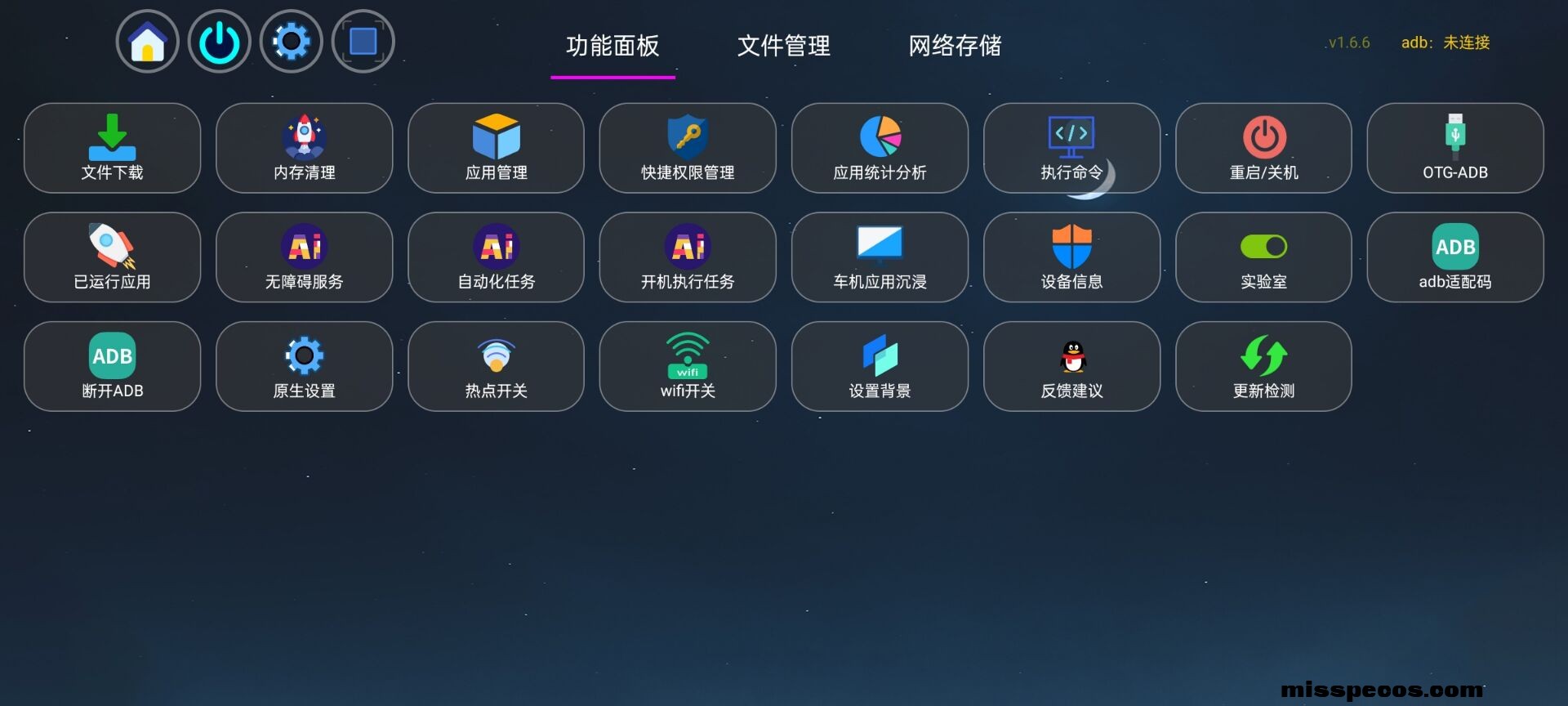The width and height of the screenshot is (1568, 706).
Task: Open 文件下载
Action: pyautogui.click(x=112, y=148)
